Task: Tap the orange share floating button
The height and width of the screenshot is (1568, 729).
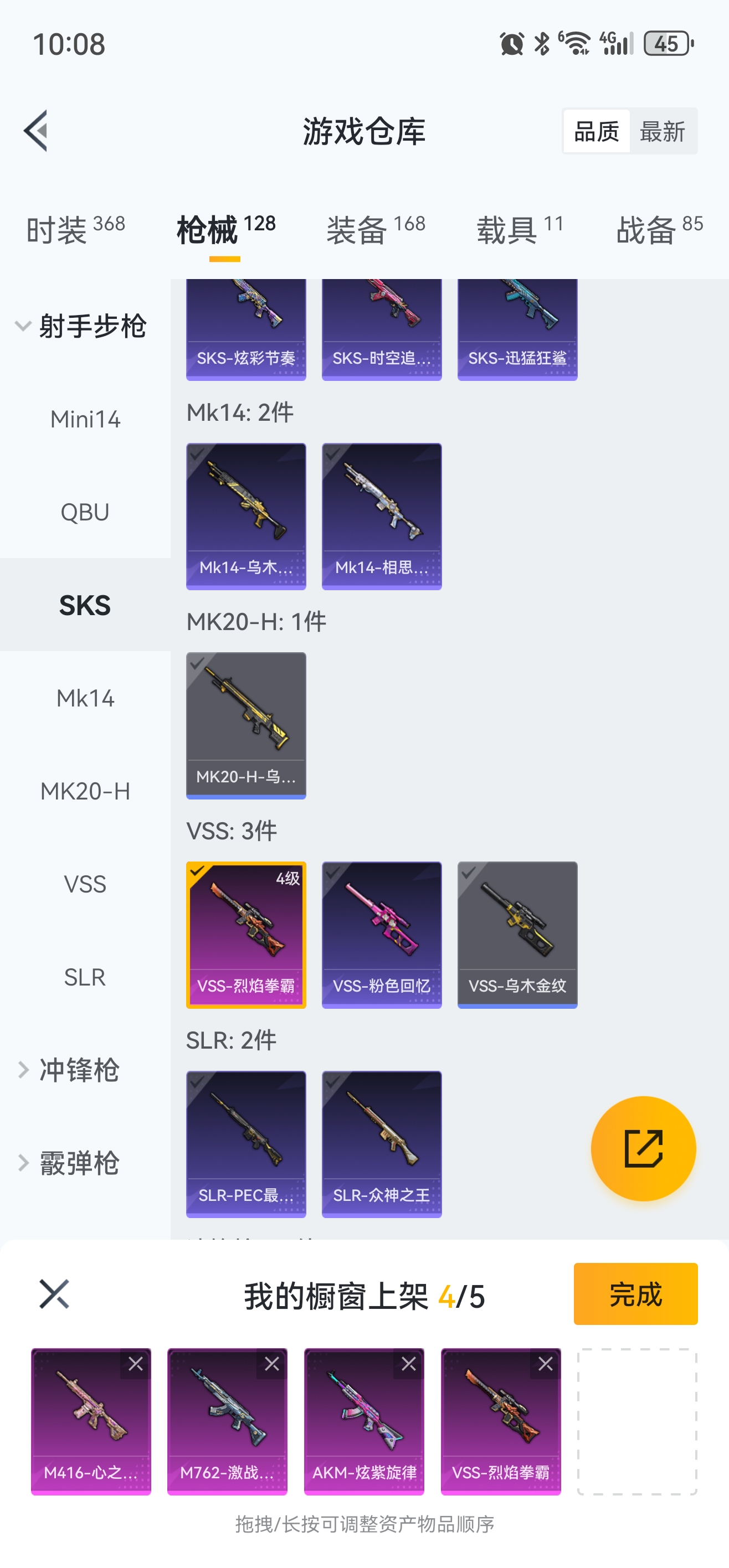Action: tap(643, 1149)
